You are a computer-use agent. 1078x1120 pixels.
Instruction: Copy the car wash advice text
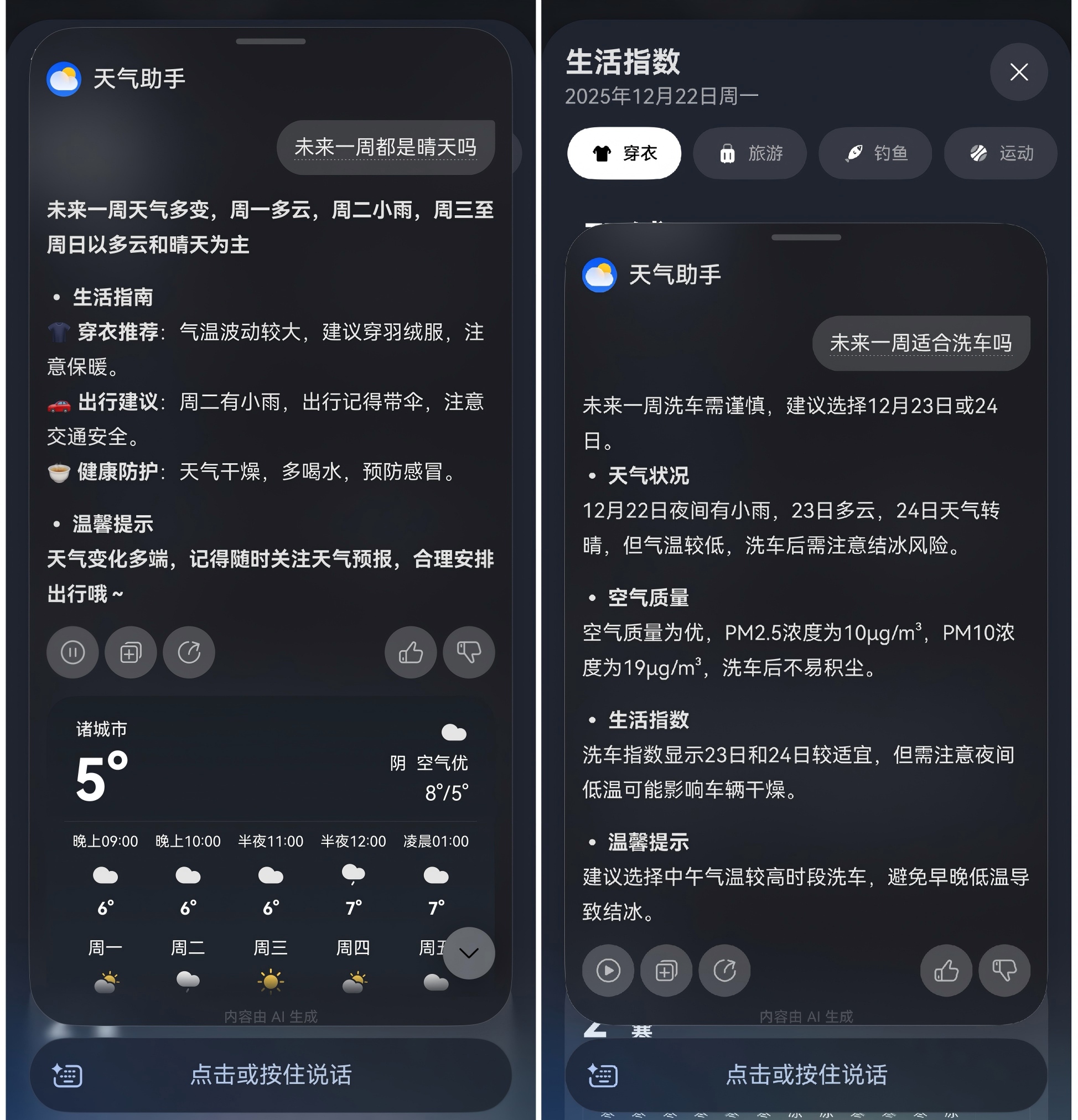[x=666, y=970]
